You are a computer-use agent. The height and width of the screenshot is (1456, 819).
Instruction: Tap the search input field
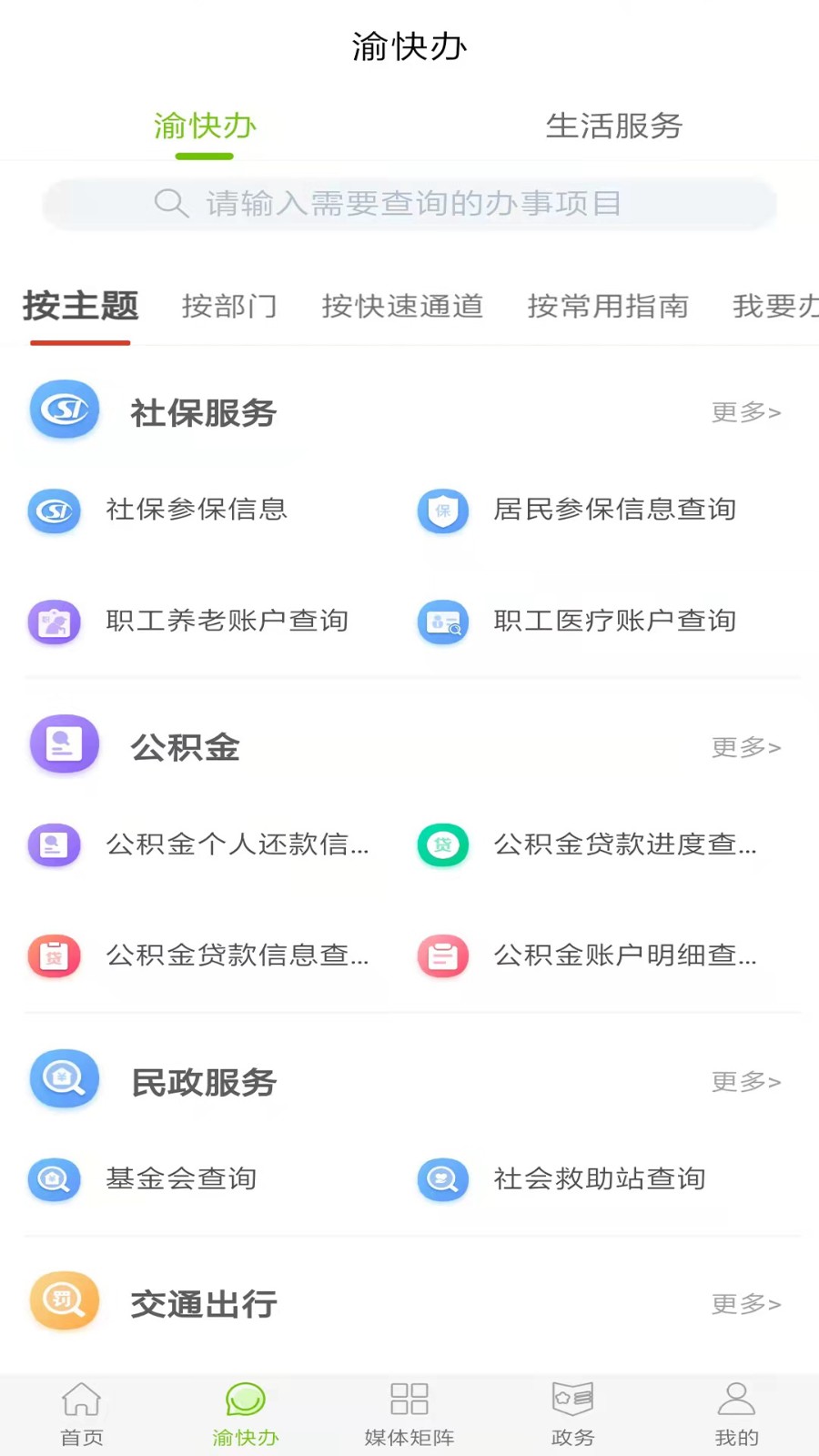tap(409, 204)
